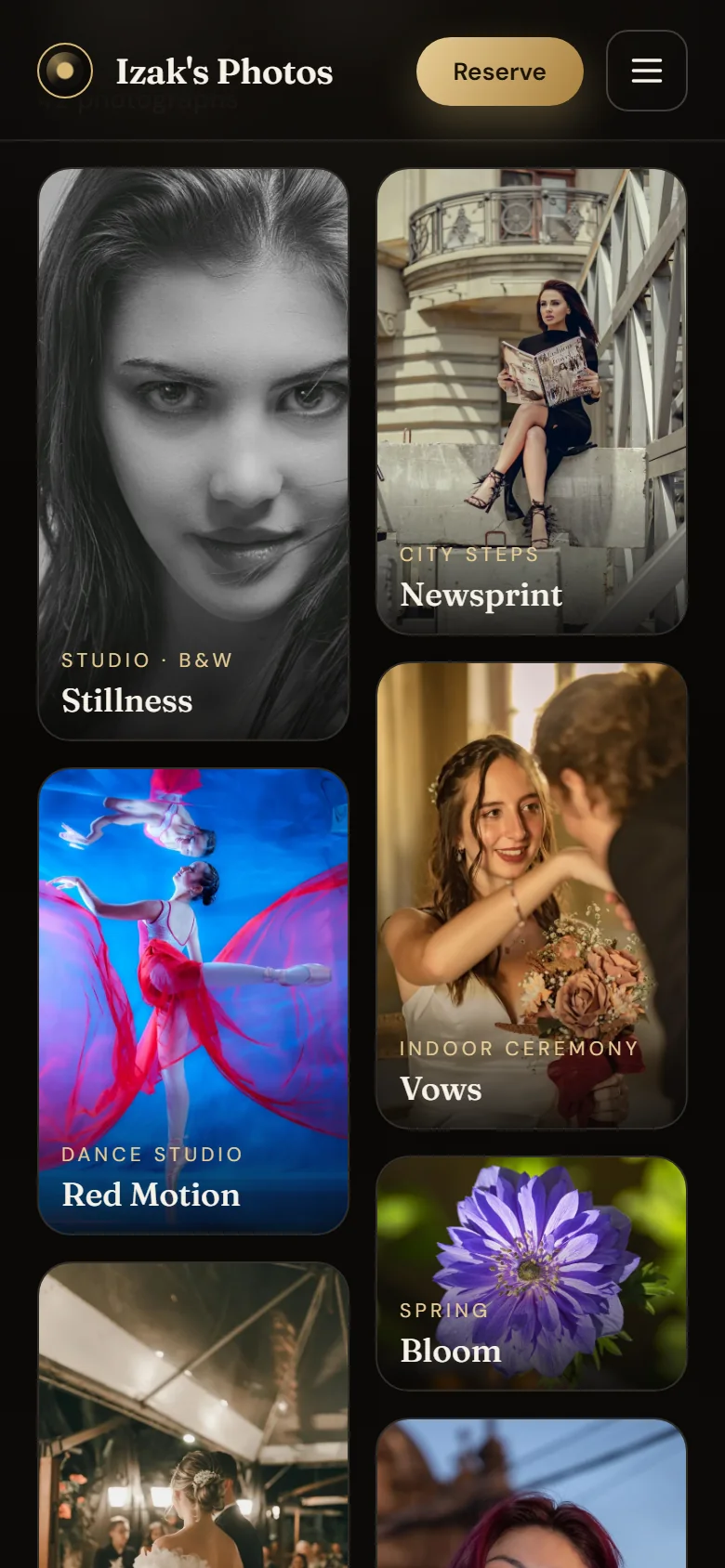The width and height of the screenshot is (725, 1568).
Task: Open the Red Motion dance studio photo
Action: click(x=193, y=1001)
